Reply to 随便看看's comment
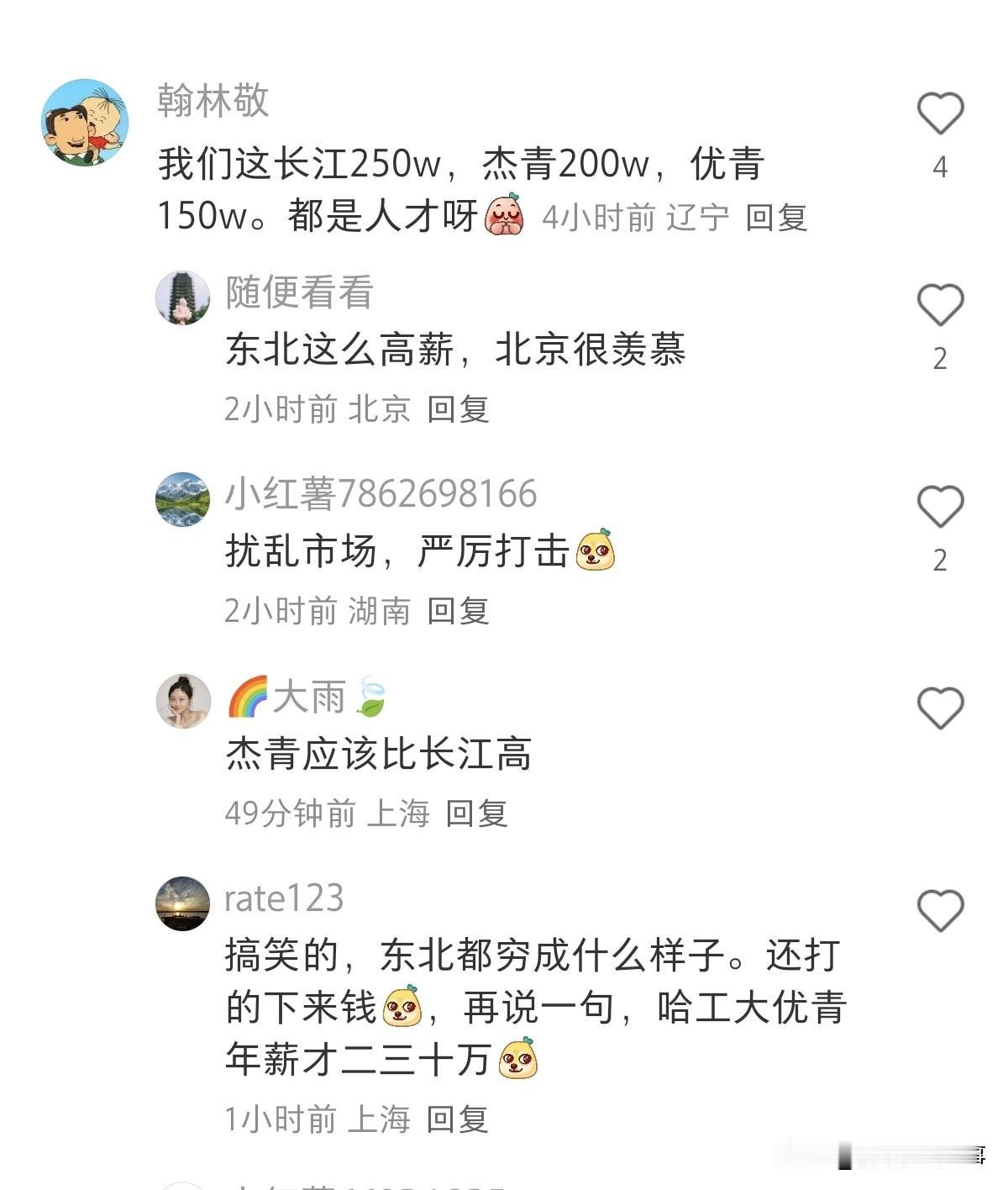1008x1190 pixels. click(x=458, y=409)
